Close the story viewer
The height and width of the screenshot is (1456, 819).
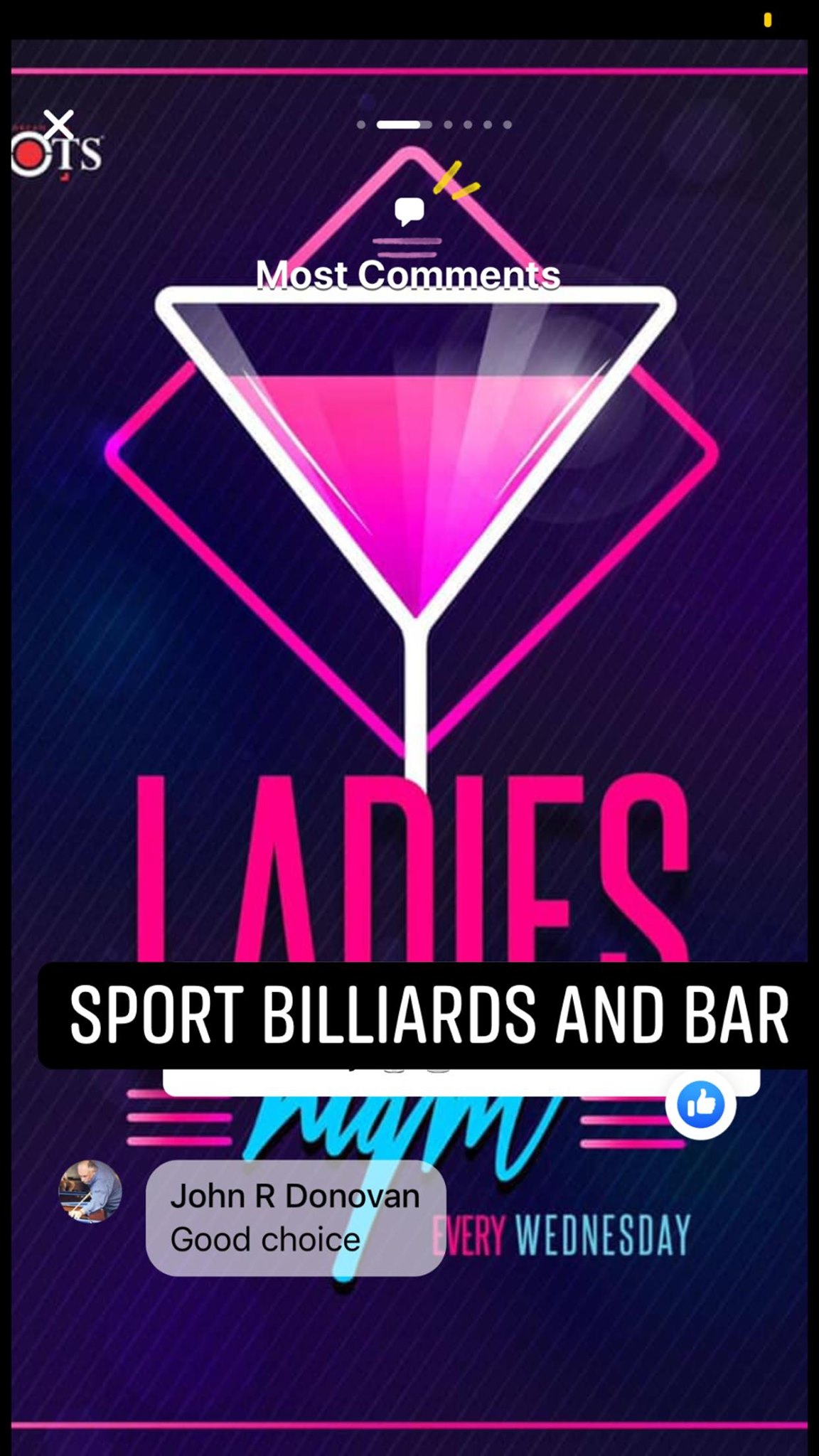58,124
